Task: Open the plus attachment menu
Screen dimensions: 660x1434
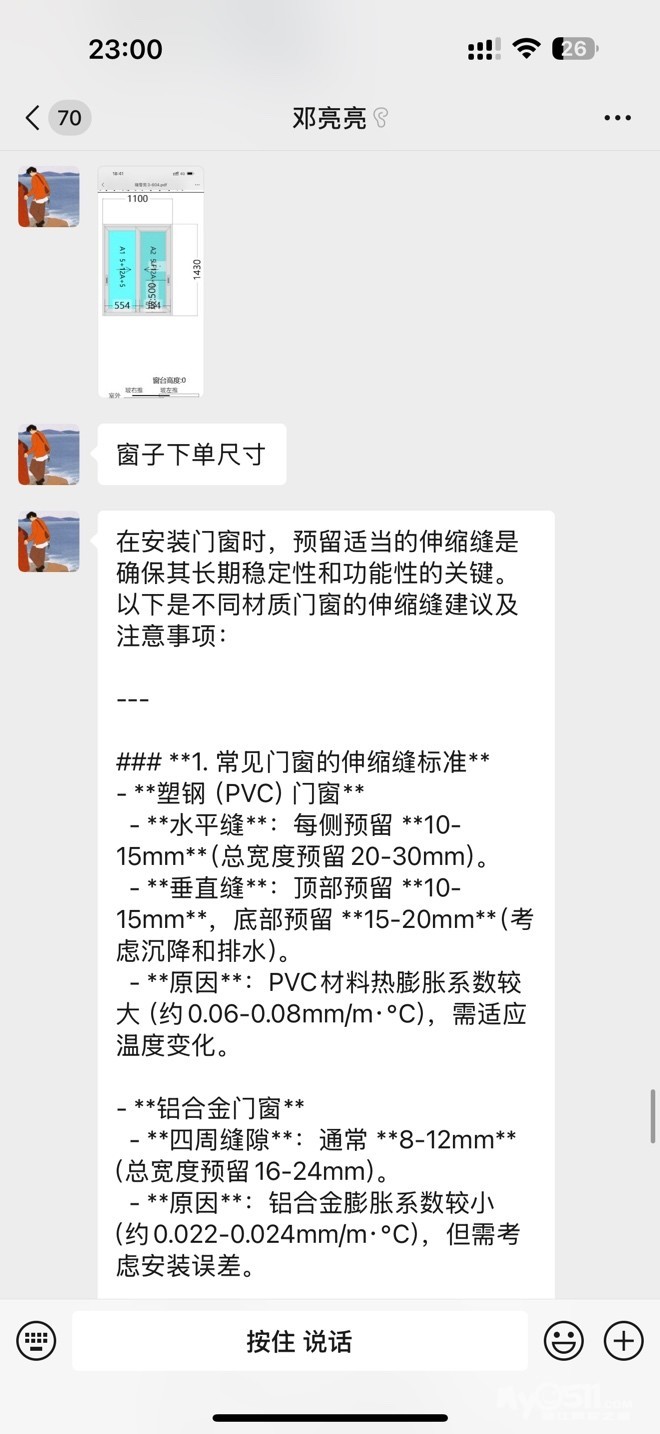Action: click(x=623, y=1340)
